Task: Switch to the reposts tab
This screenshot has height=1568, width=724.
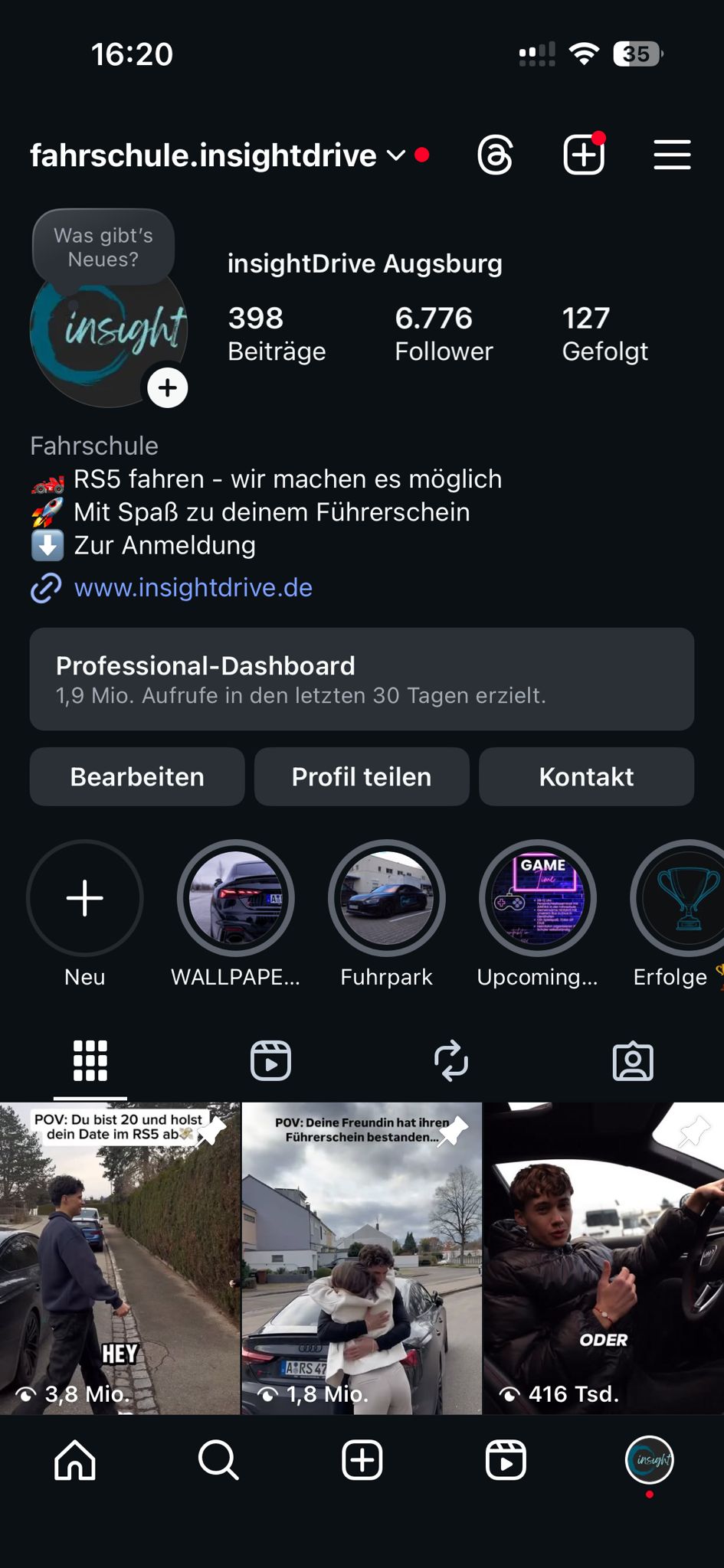Action: point(451,1060)
